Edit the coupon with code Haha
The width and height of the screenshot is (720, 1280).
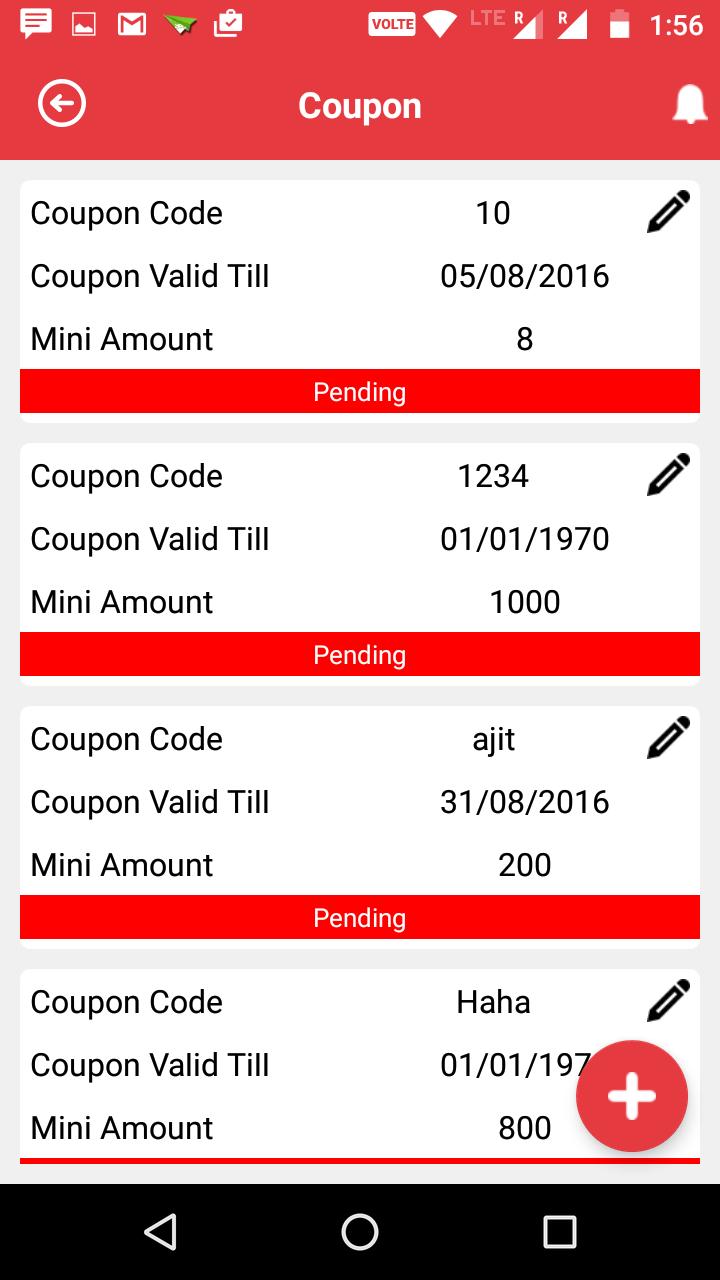tap(668, 1000)
